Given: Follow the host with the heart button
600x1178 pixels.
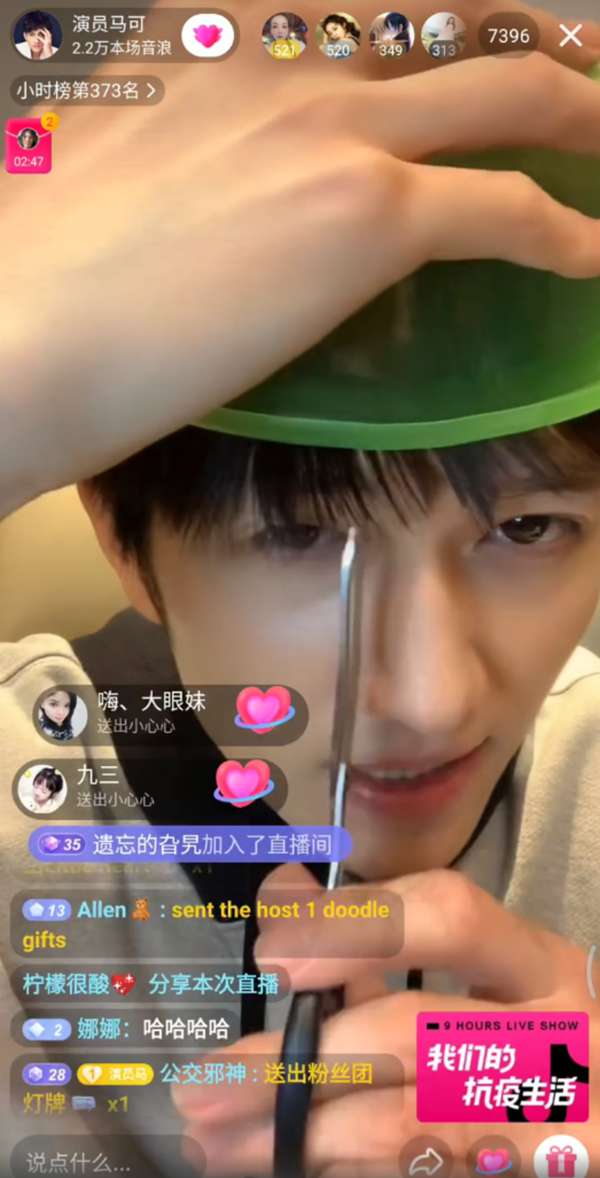Looking at the screenshot, I should (208, 36).
